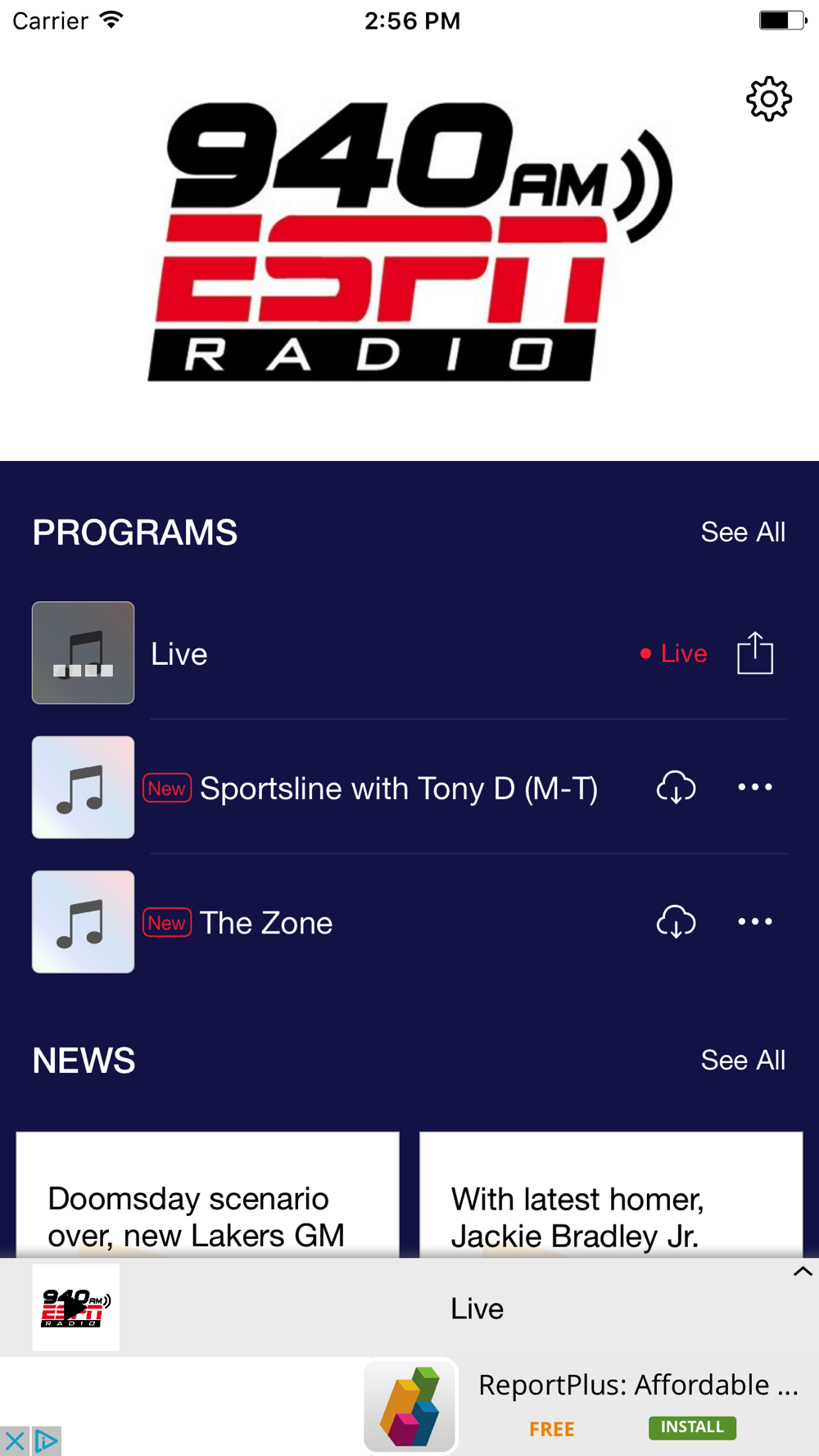Download The Zone episode
Image resolution: width=819 pixels, height=1456 pixels.
[x=676, y=921]
